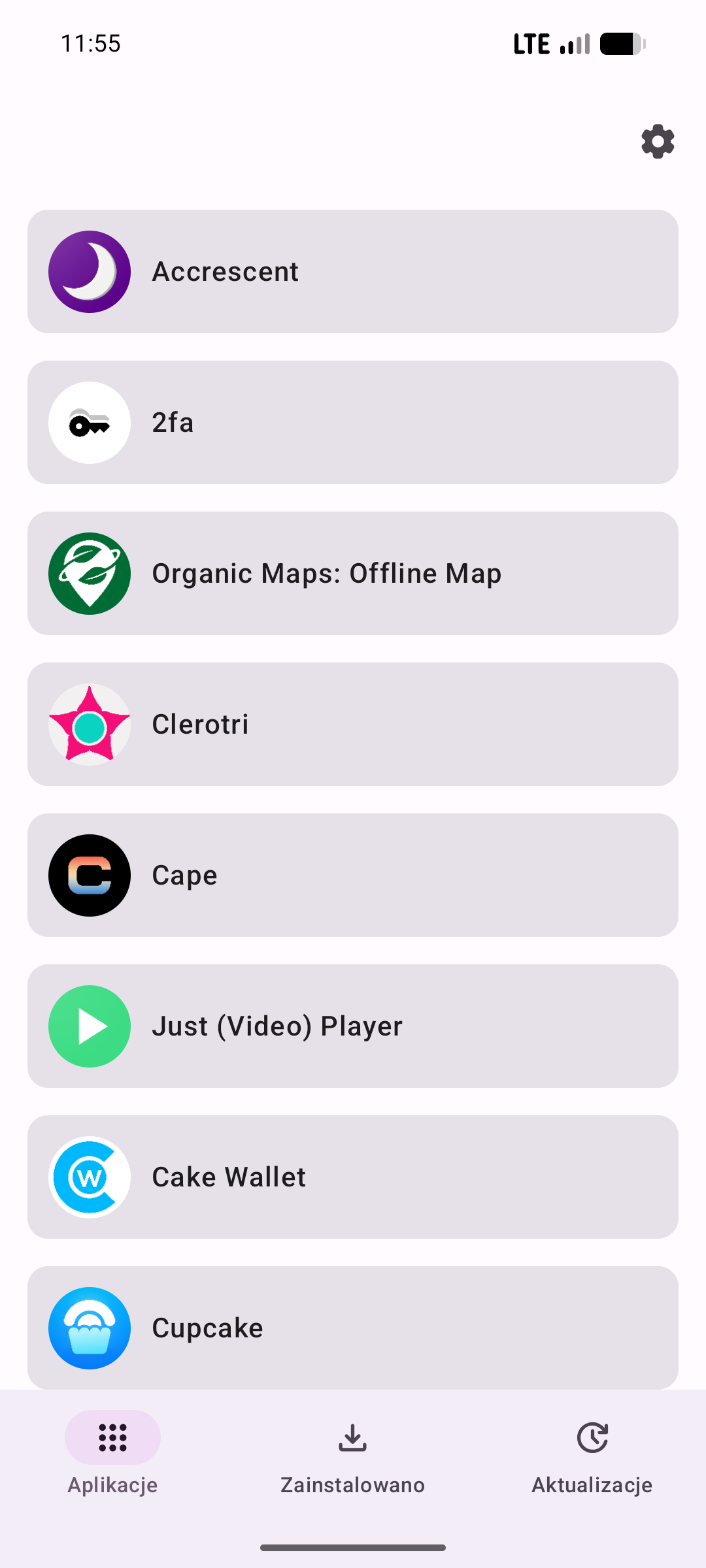
Task: Open the Accrescent app entry
Action: click(x=353, y=272)
